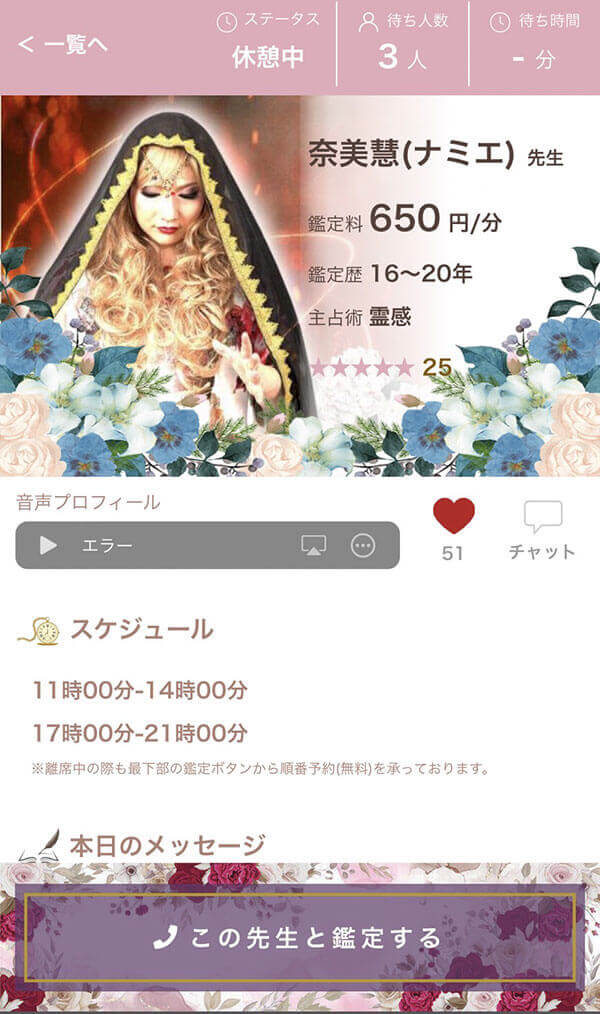
Task: Open チャット with the teacher
Action: coord(542,530)
